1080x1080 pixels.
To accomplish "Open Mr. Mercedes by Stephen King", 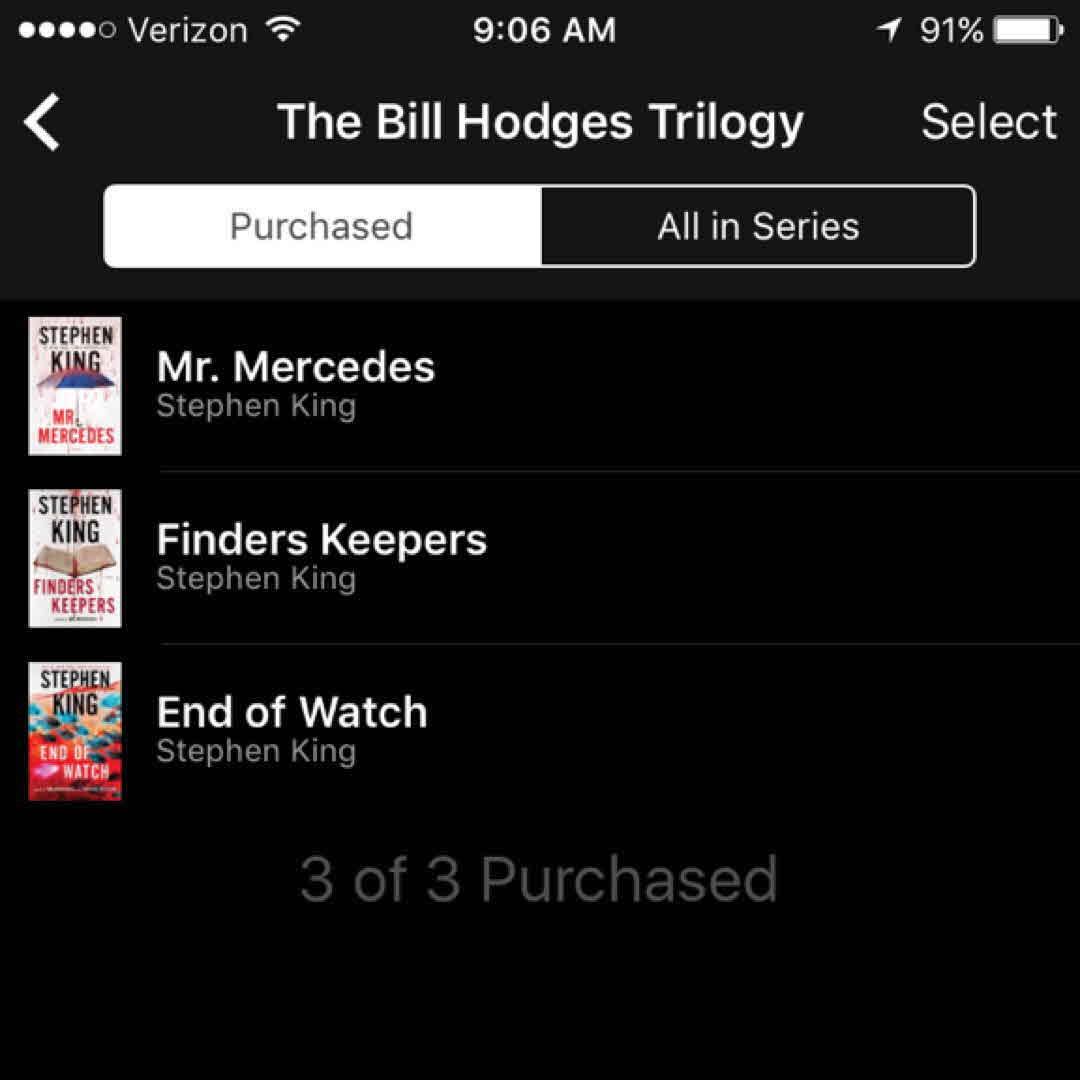I will pos(296,384).
